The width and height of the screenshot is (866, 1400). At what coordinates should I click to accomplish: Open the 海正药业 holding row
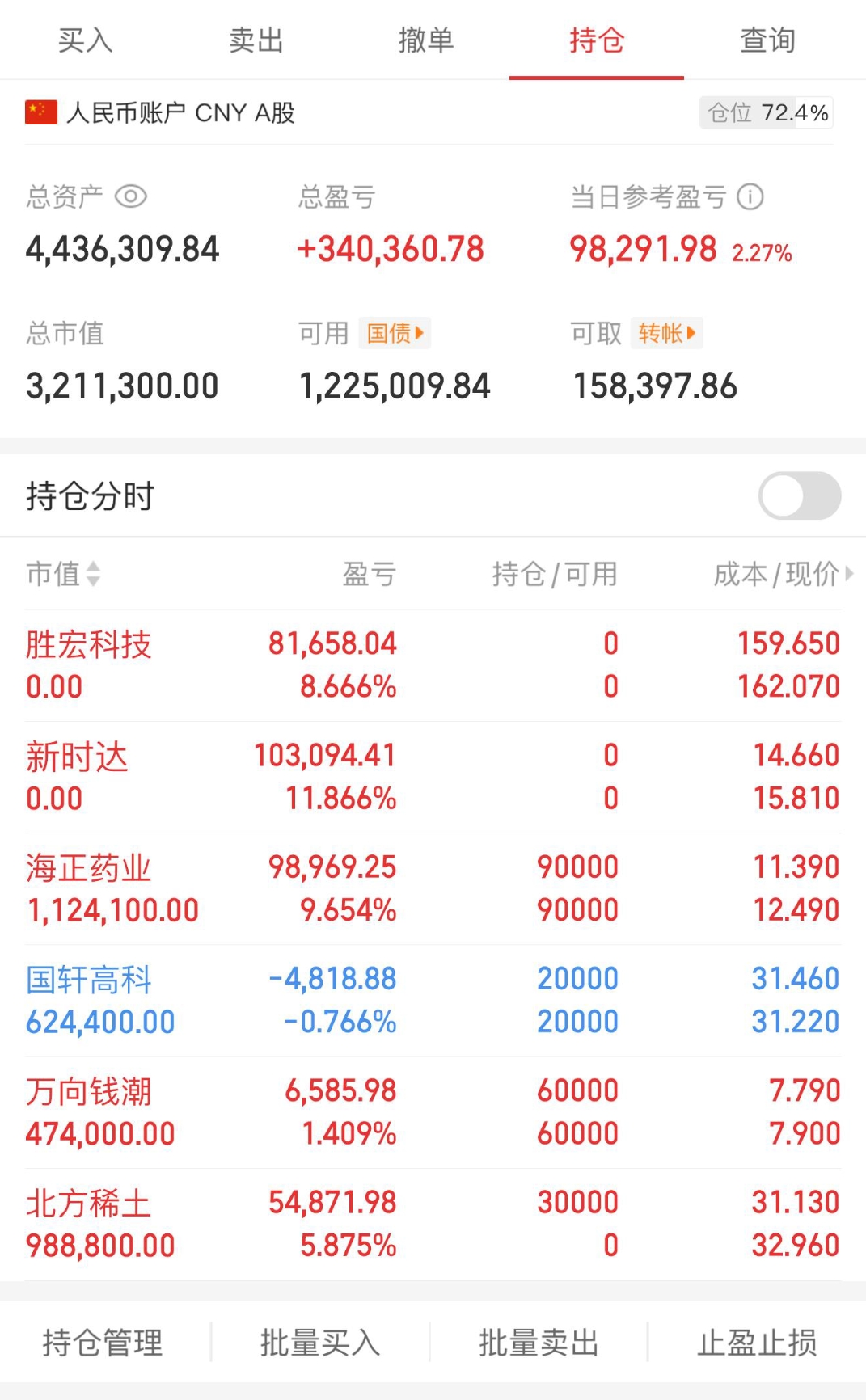click(x=433, y=888)
